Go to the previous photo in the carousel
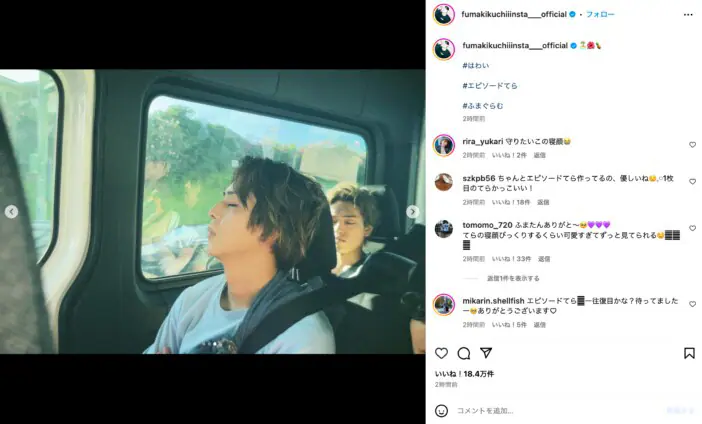This screenshot has width=702, height=424. 11,212
